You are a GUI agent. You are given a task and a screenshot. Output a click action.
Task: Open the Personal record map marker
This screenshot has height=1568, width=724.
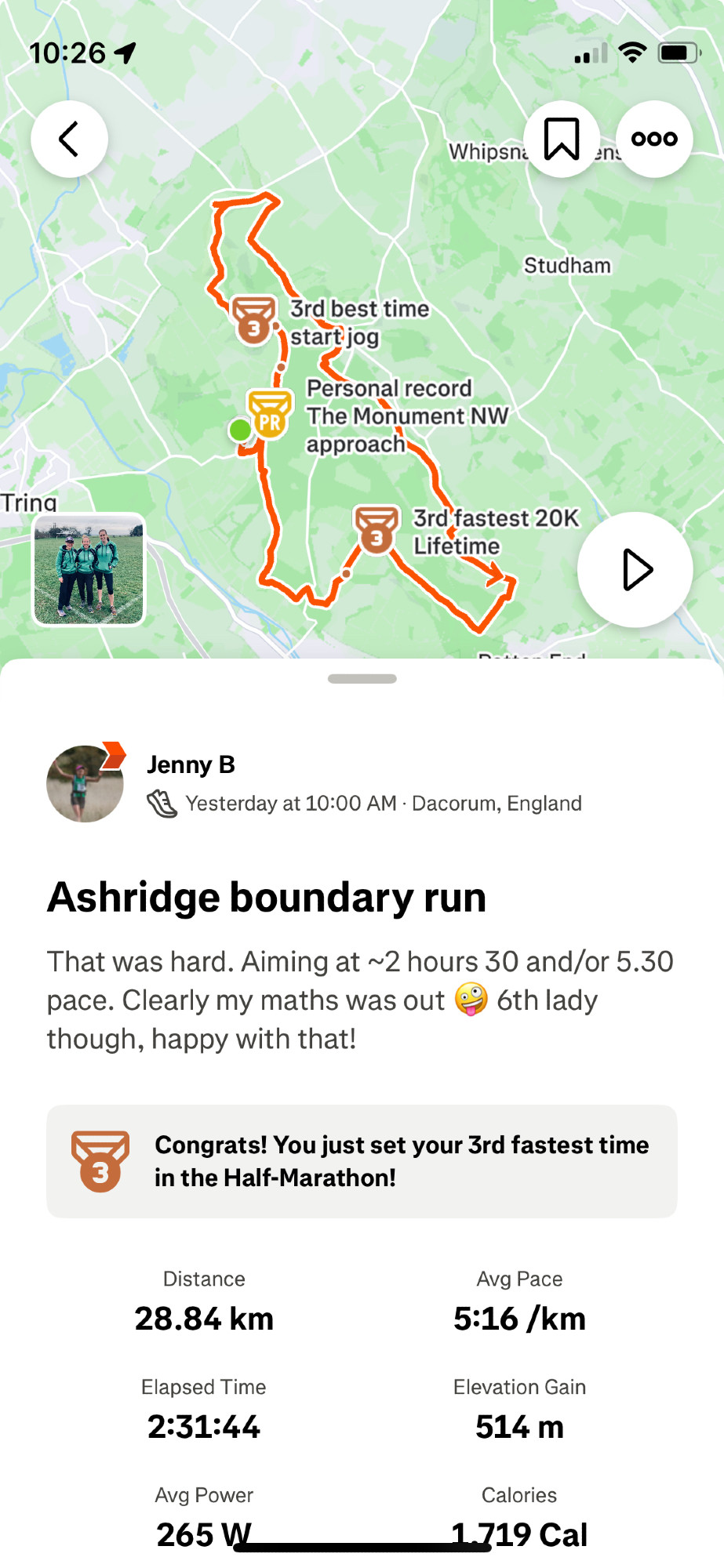point(270,415)
